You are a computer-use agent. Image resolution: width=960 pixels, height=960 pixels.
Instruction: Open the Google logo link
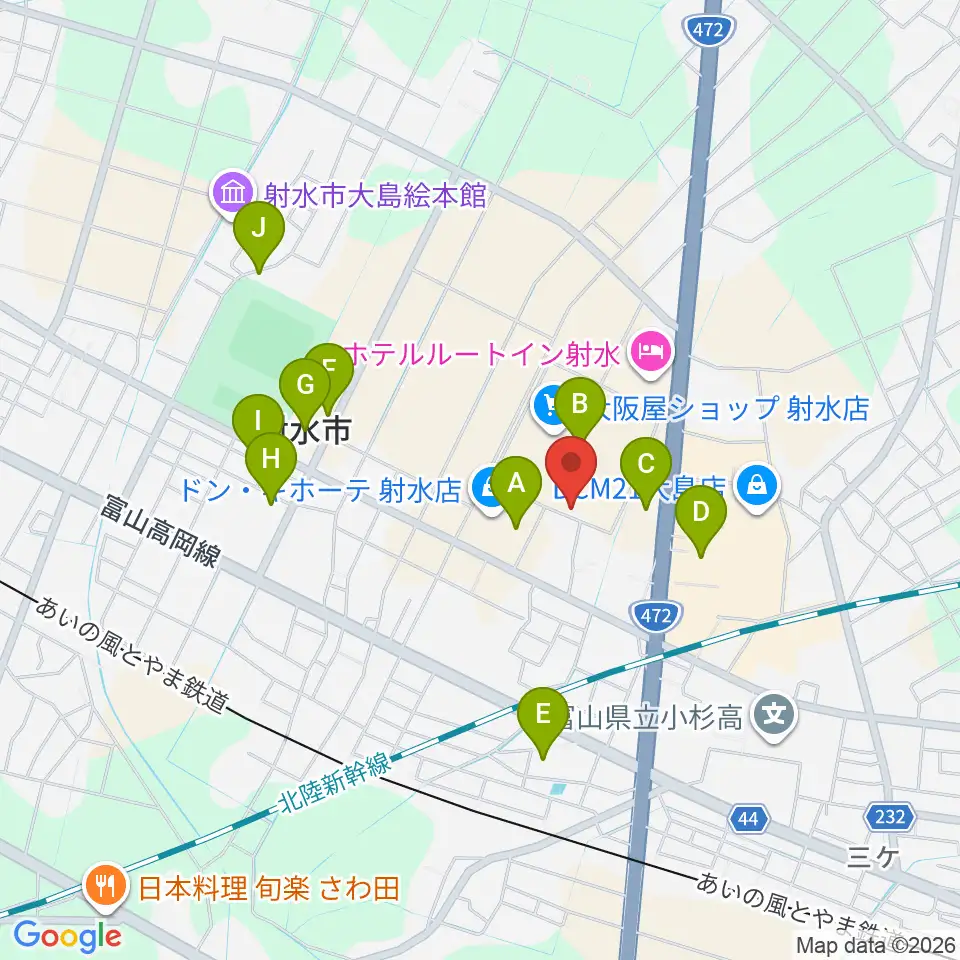pyautogui.click(x=67, y=936)
